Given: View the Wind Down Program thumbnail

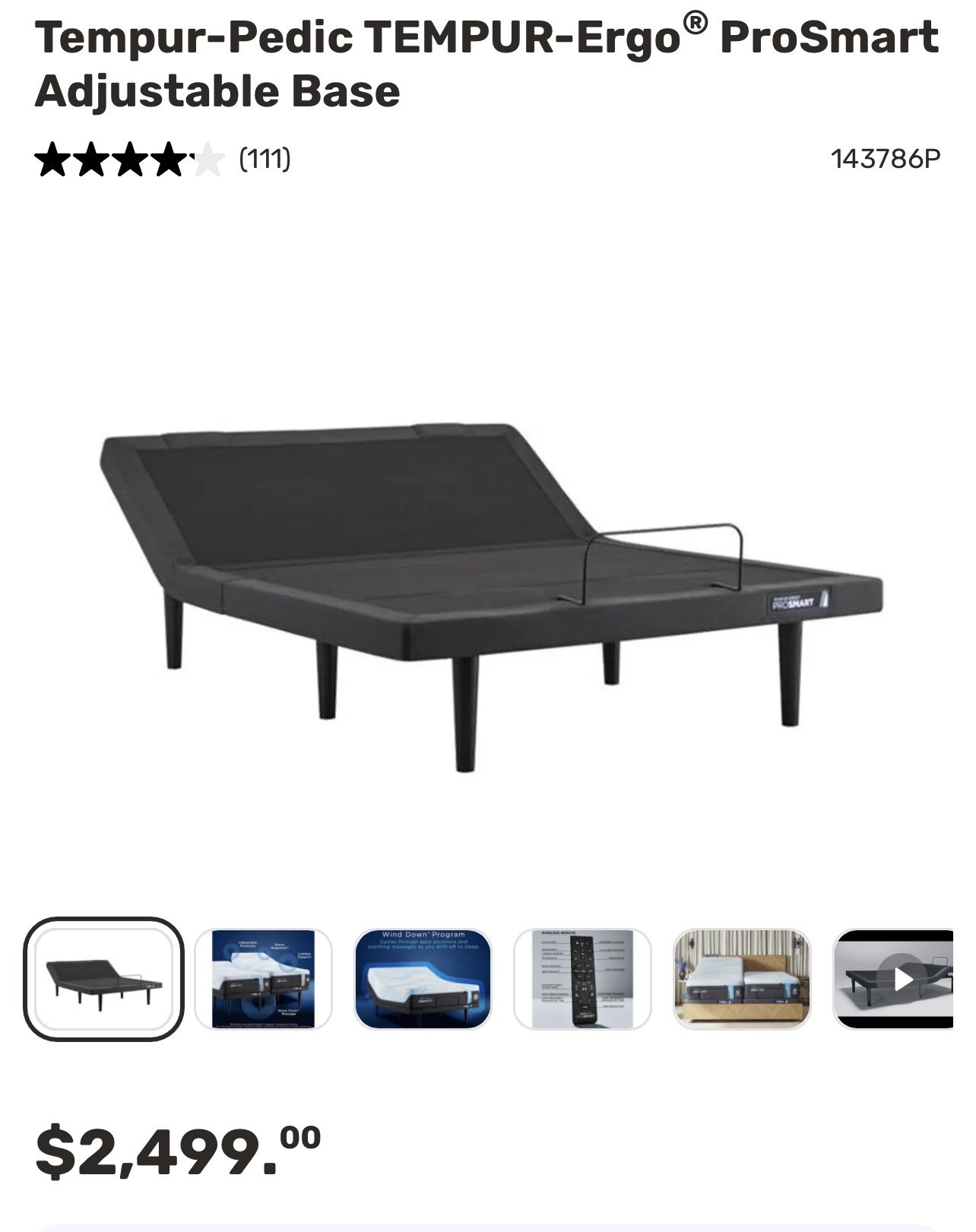Looking at the screenshot, I should tap(423, 979).
